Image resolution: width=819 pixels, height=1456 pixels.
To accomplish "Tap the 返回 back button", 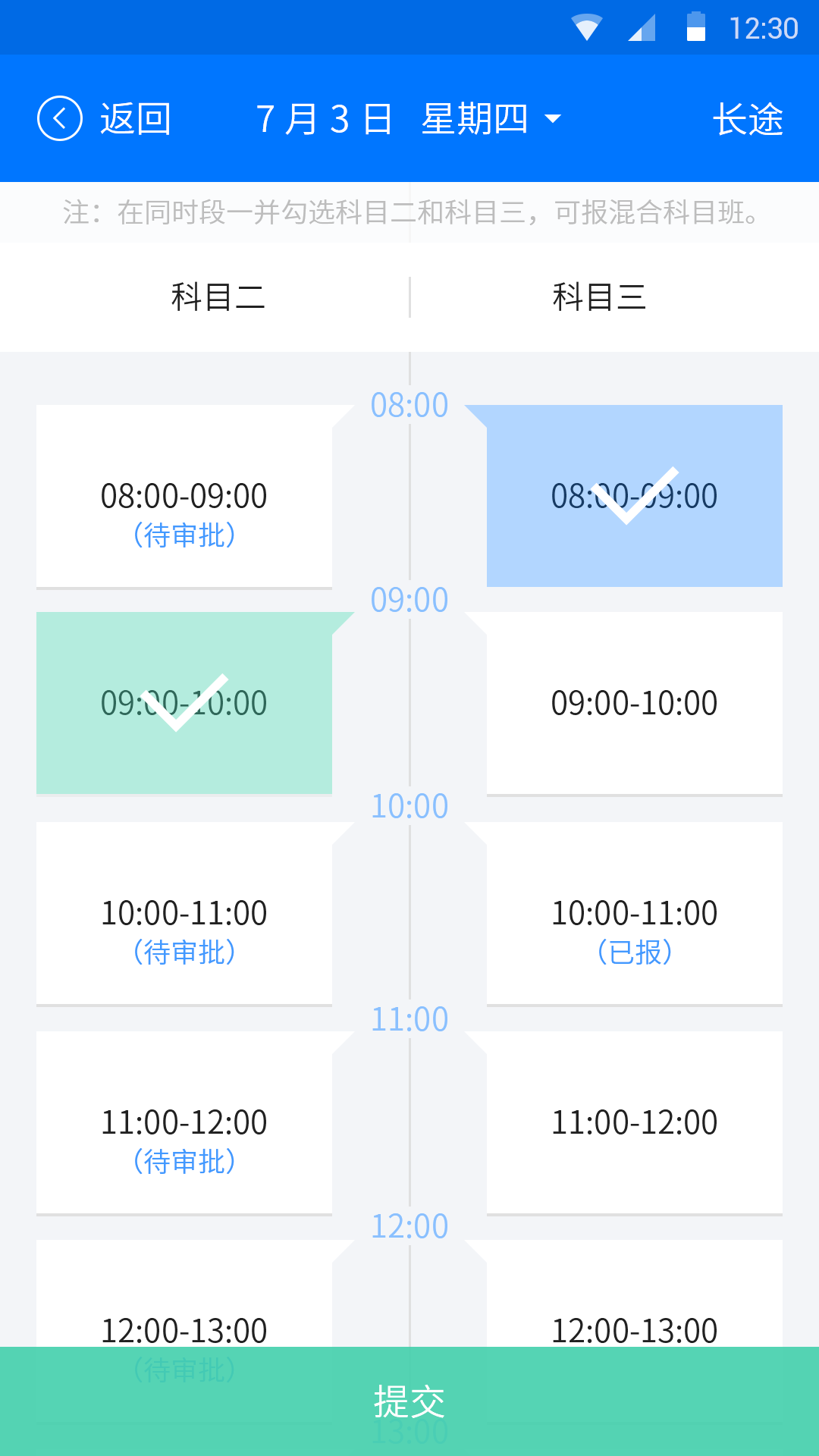I will pyautogui.click(x=105, y=119).
